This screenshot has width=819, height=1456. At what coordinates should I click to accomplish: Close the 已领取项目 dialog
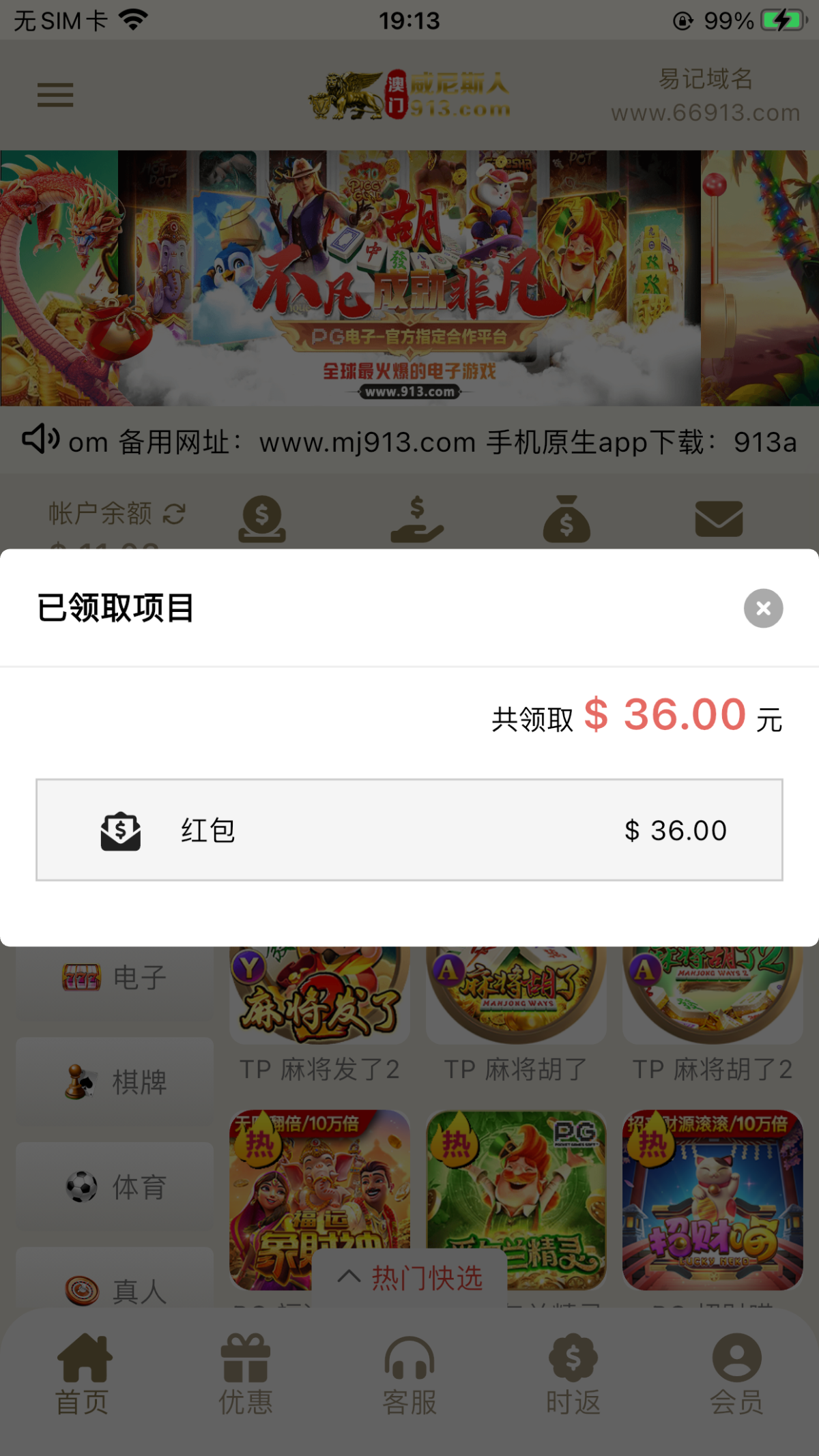click(763, 608)
